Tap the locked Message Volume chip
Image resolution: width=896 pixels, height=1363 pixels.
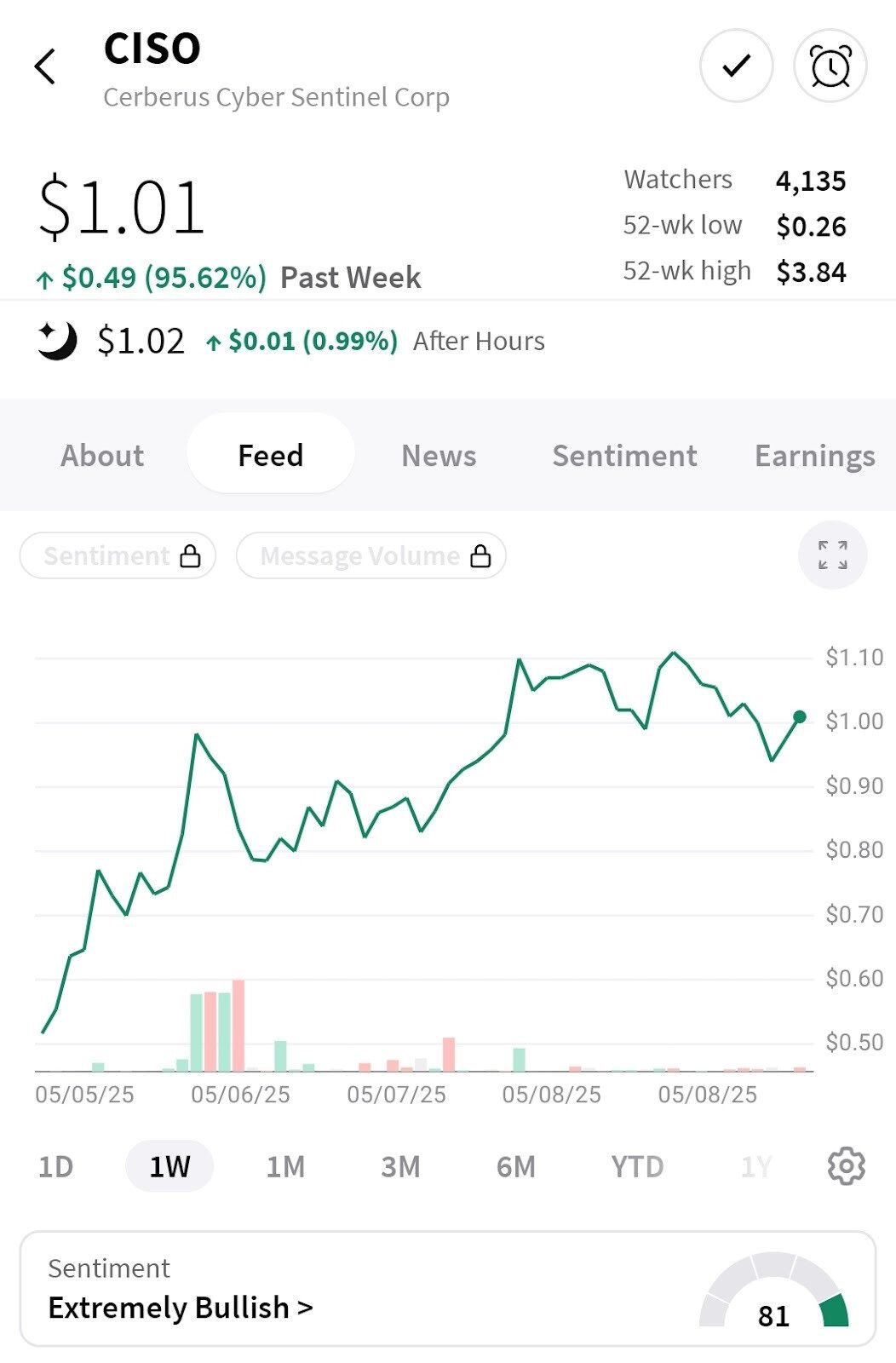pos(371,556)
